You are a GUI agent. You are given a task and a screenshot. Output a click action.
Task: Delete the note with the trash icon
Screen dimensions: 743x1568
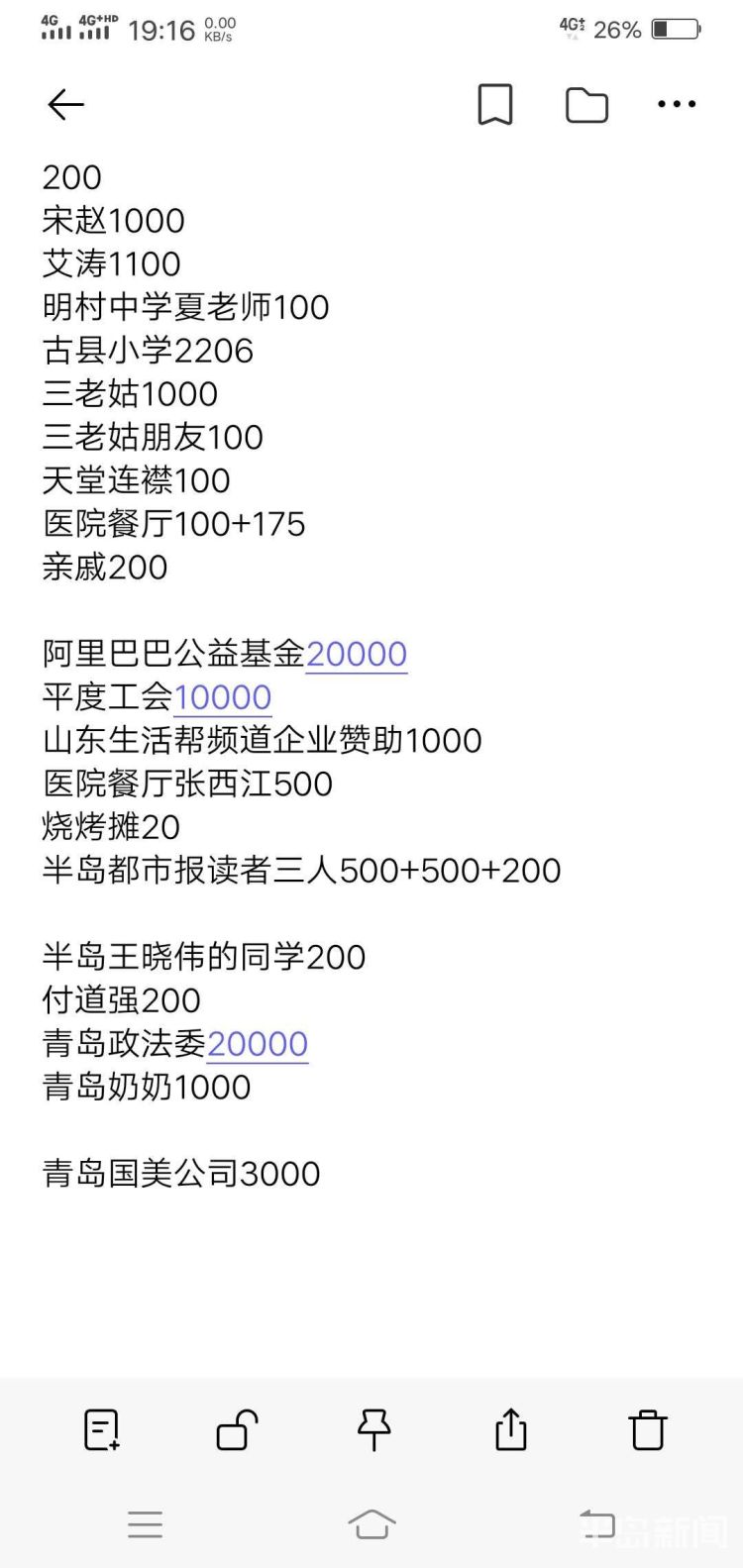647,1429
